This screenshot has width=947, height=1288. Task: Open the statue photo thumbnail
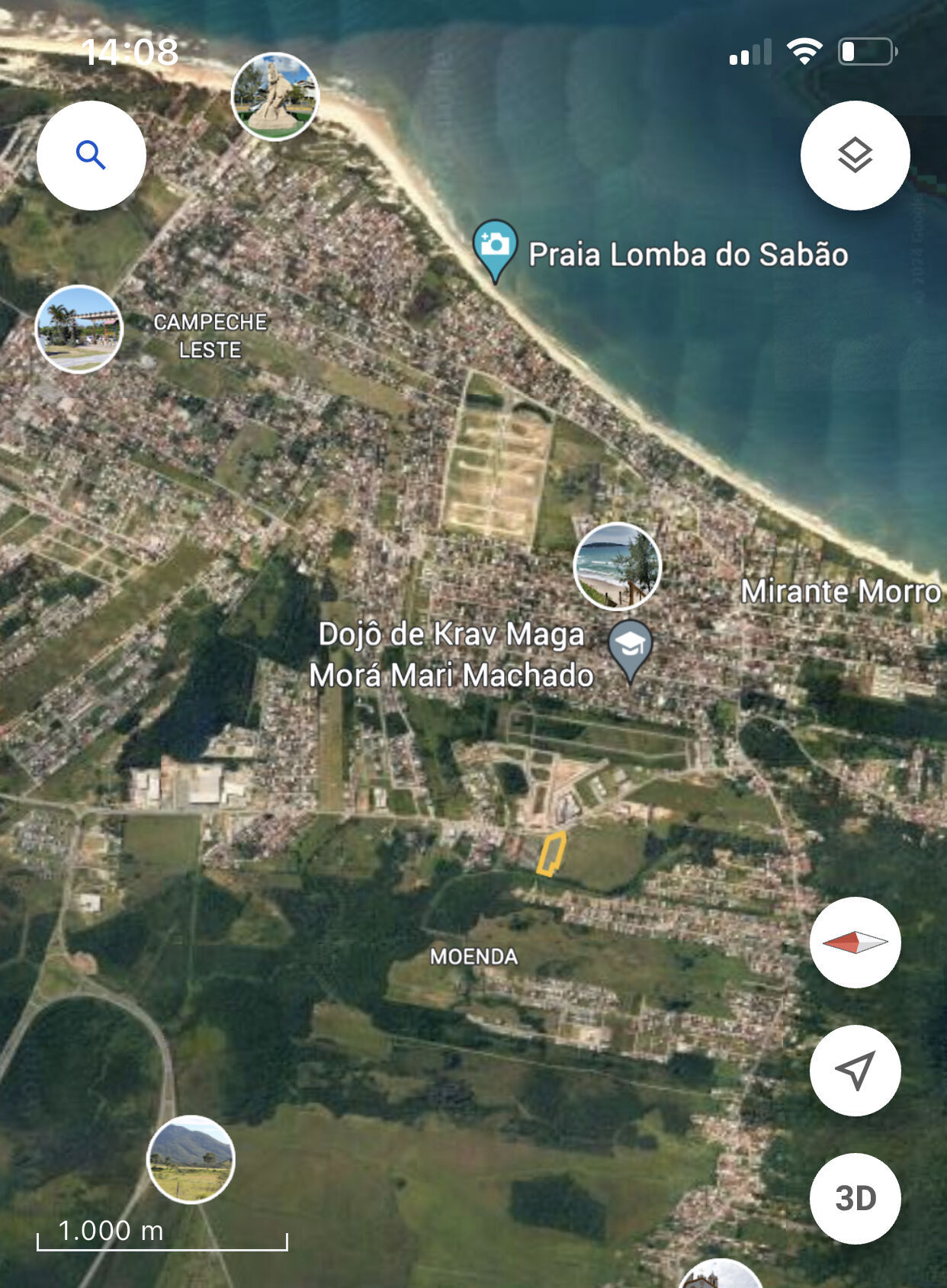274,97
